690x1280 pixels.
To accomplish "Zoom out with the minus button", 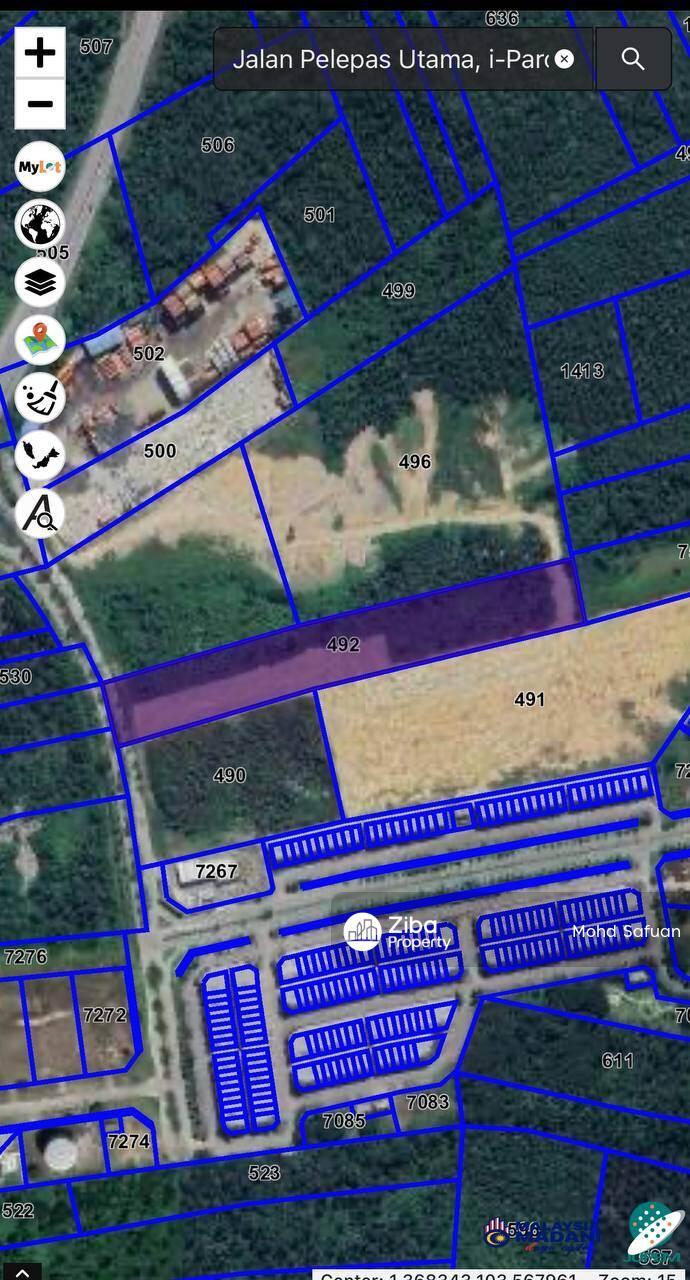I will tap(40, 104).
